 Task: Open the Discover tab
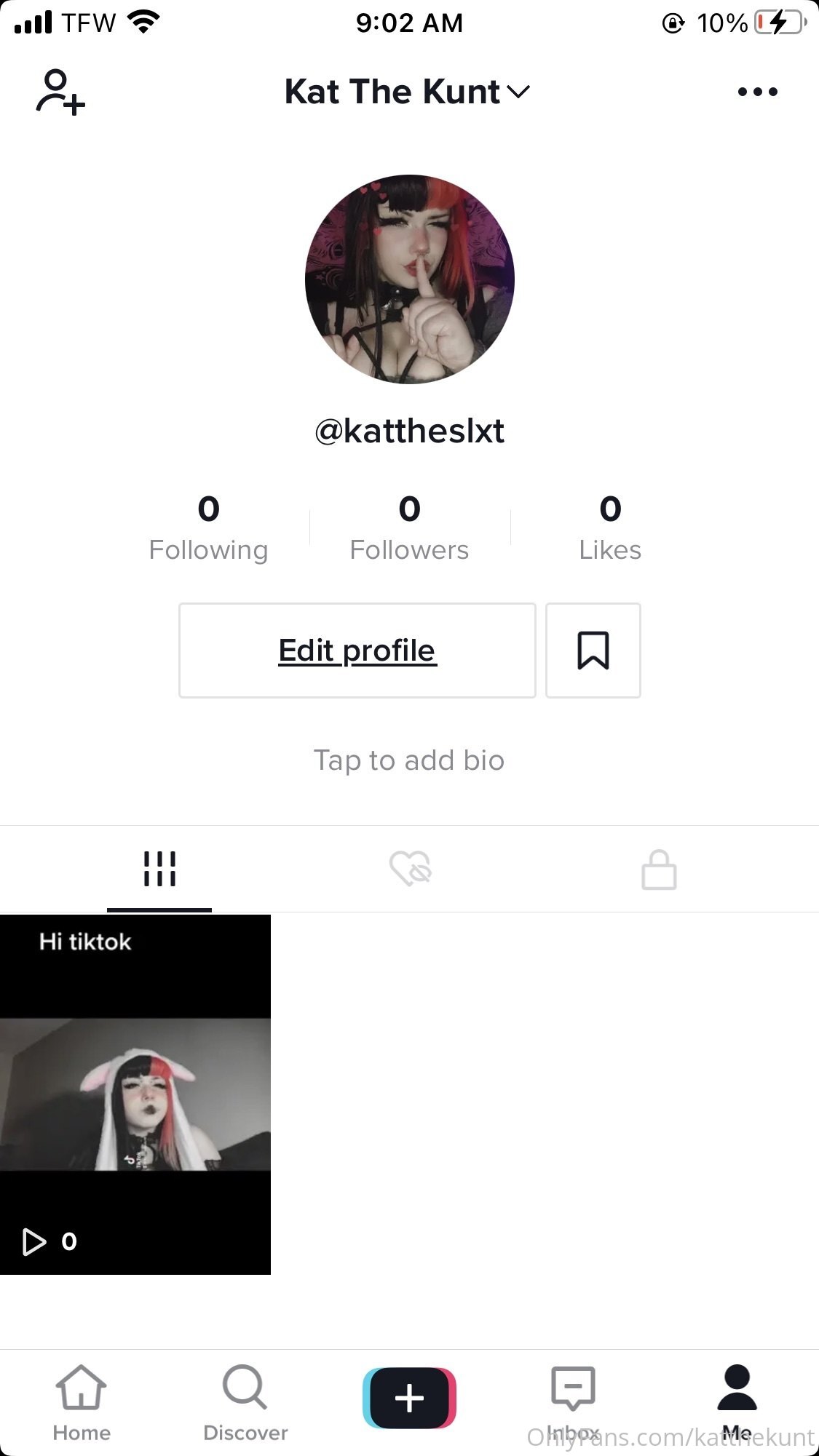(245, 1403)
